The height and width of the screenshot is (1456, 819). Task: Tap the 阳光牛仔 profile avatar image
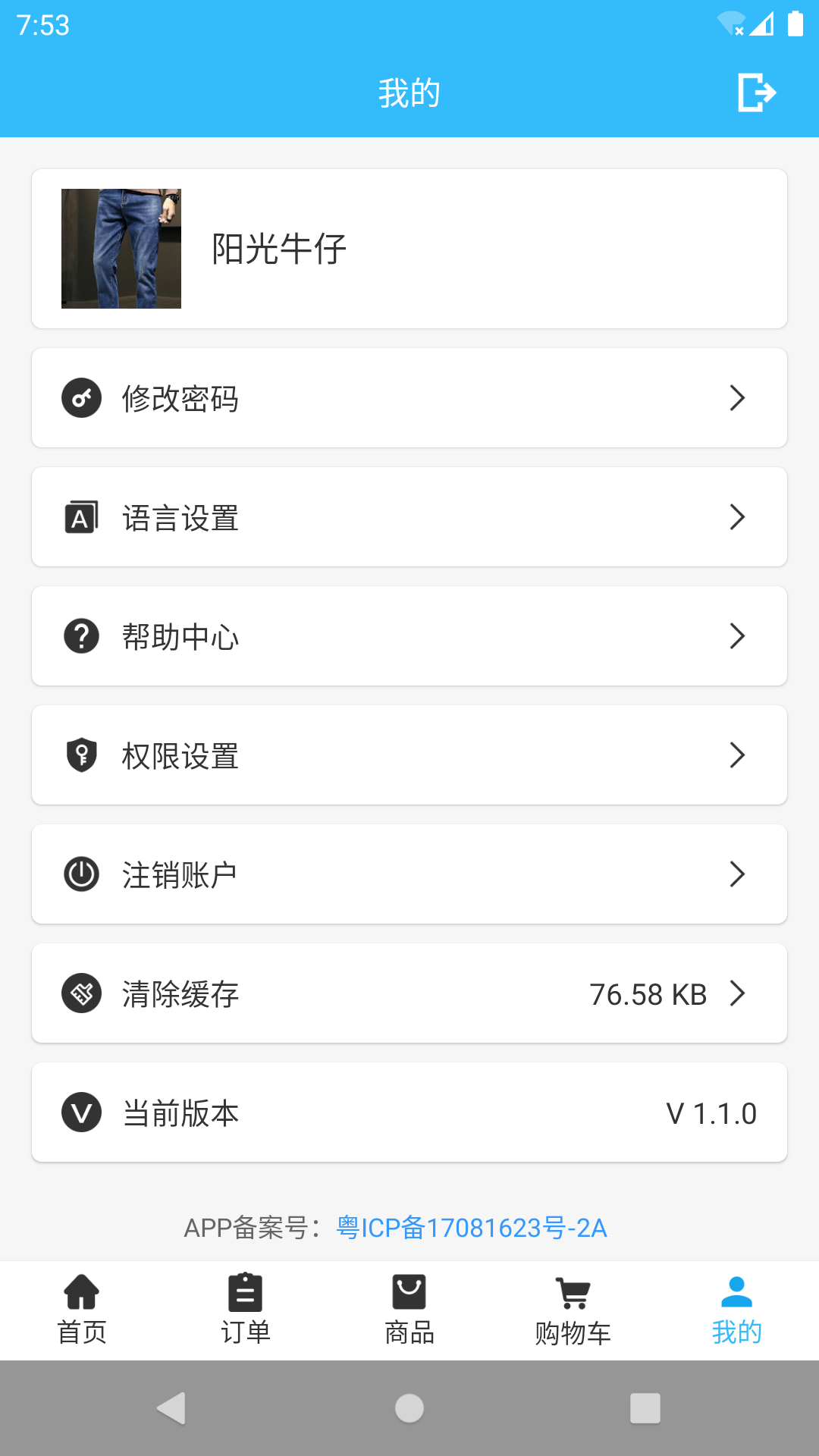click(x=121, y=249)
